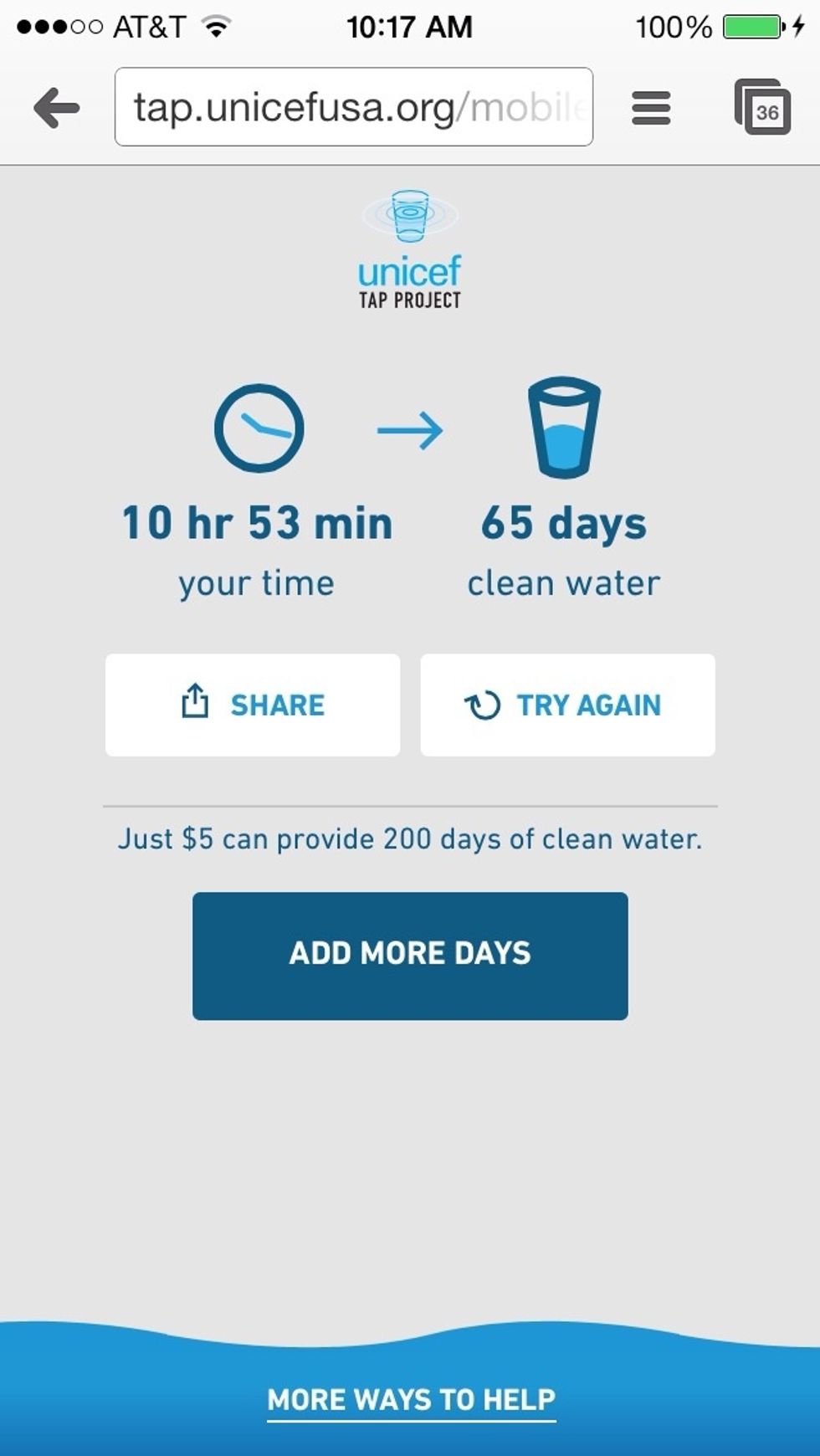Share your clean water result
Viewport: 820px width, 1456px height.
[x=253, y=705]
